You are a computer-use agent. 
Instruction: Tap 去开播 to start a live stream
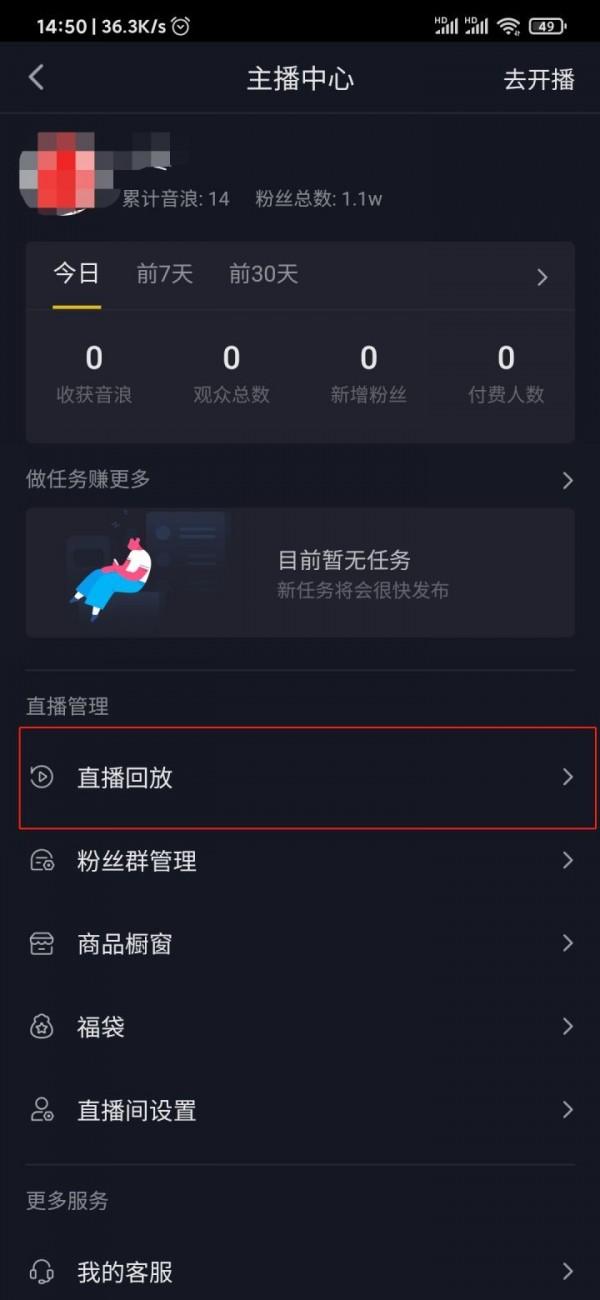pos(539,80)
